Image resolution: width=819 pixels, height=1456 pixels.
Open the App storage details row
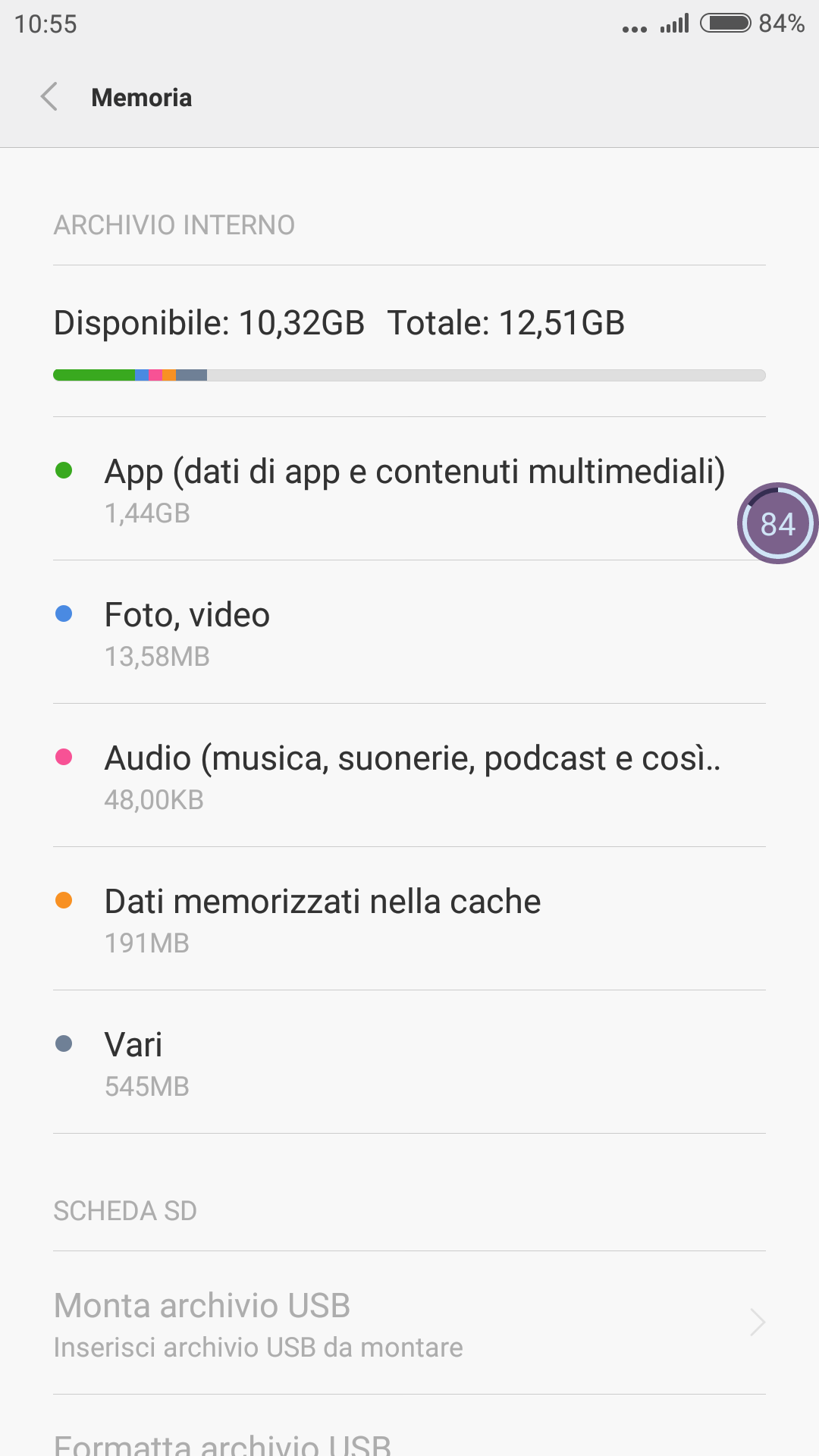[409, 489]
